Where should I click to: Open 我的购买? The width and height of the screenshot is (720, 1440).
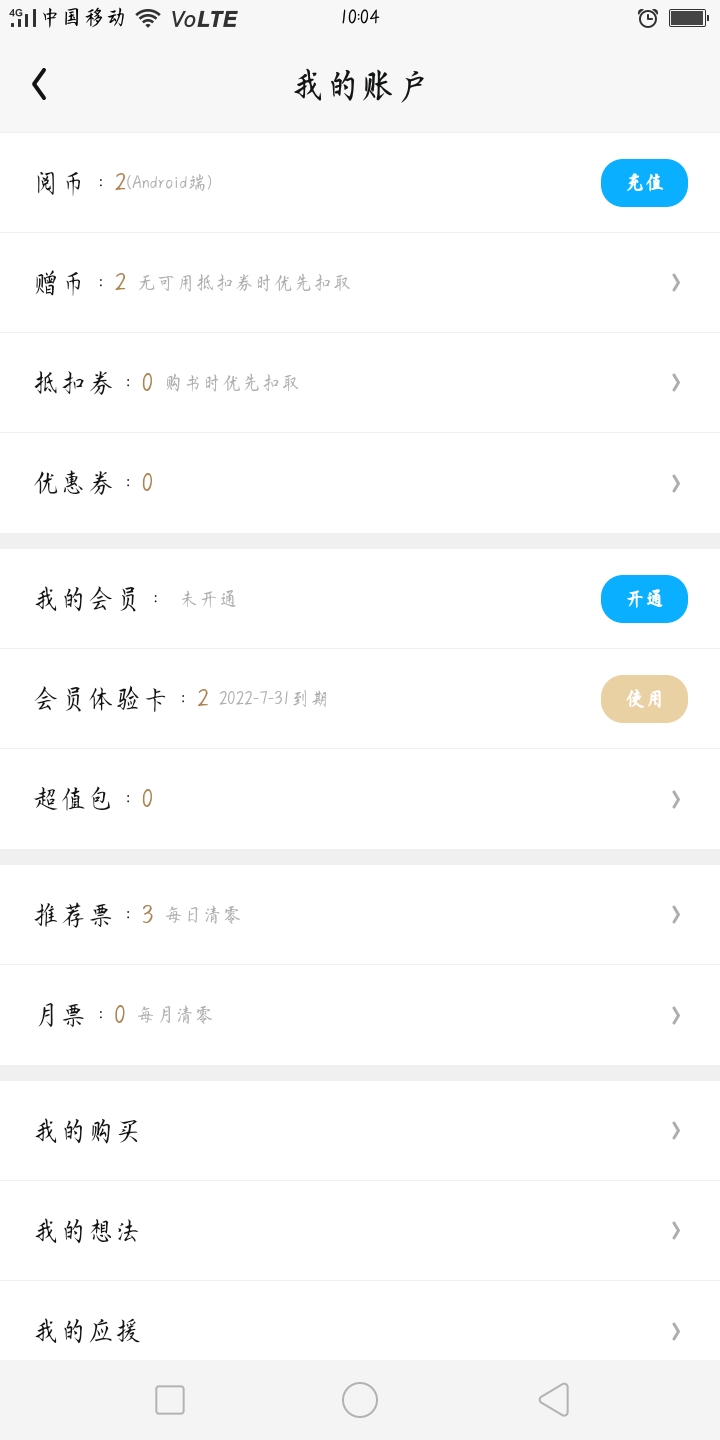coord(360,1131)
